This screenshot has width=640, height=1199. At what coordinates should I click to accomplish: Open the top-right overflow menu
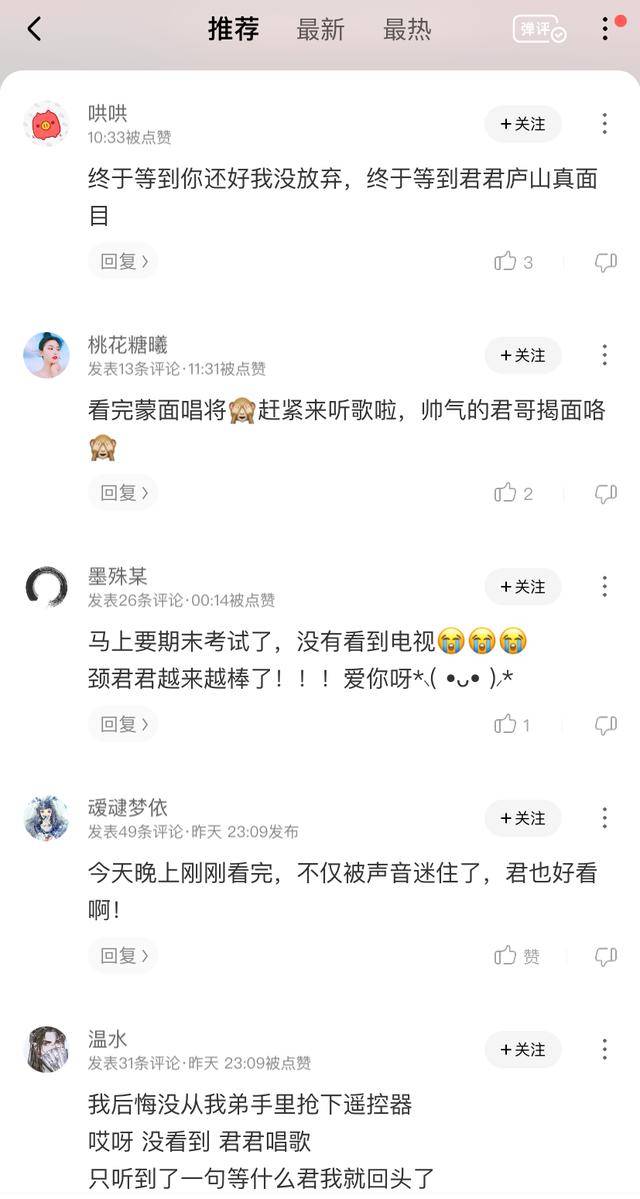605,29
